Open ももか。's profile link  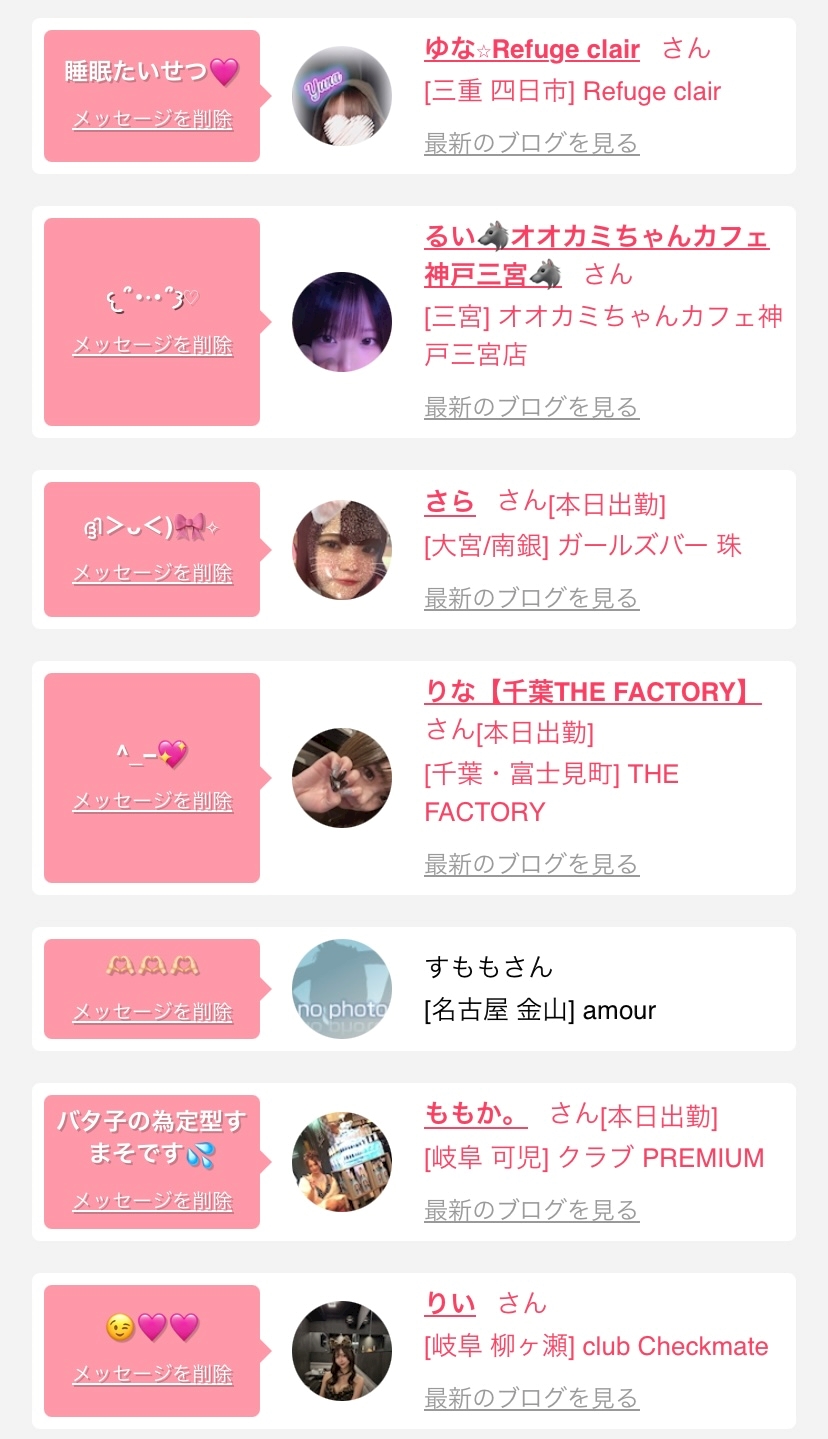475,1114
